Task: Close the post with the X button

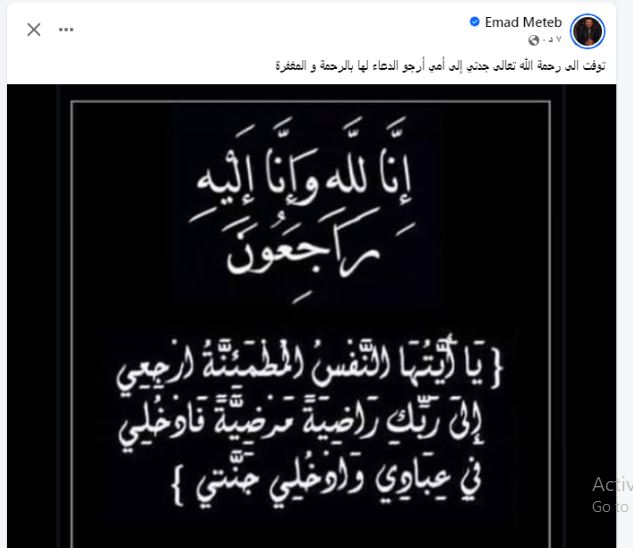Action: tap(34, 30)
